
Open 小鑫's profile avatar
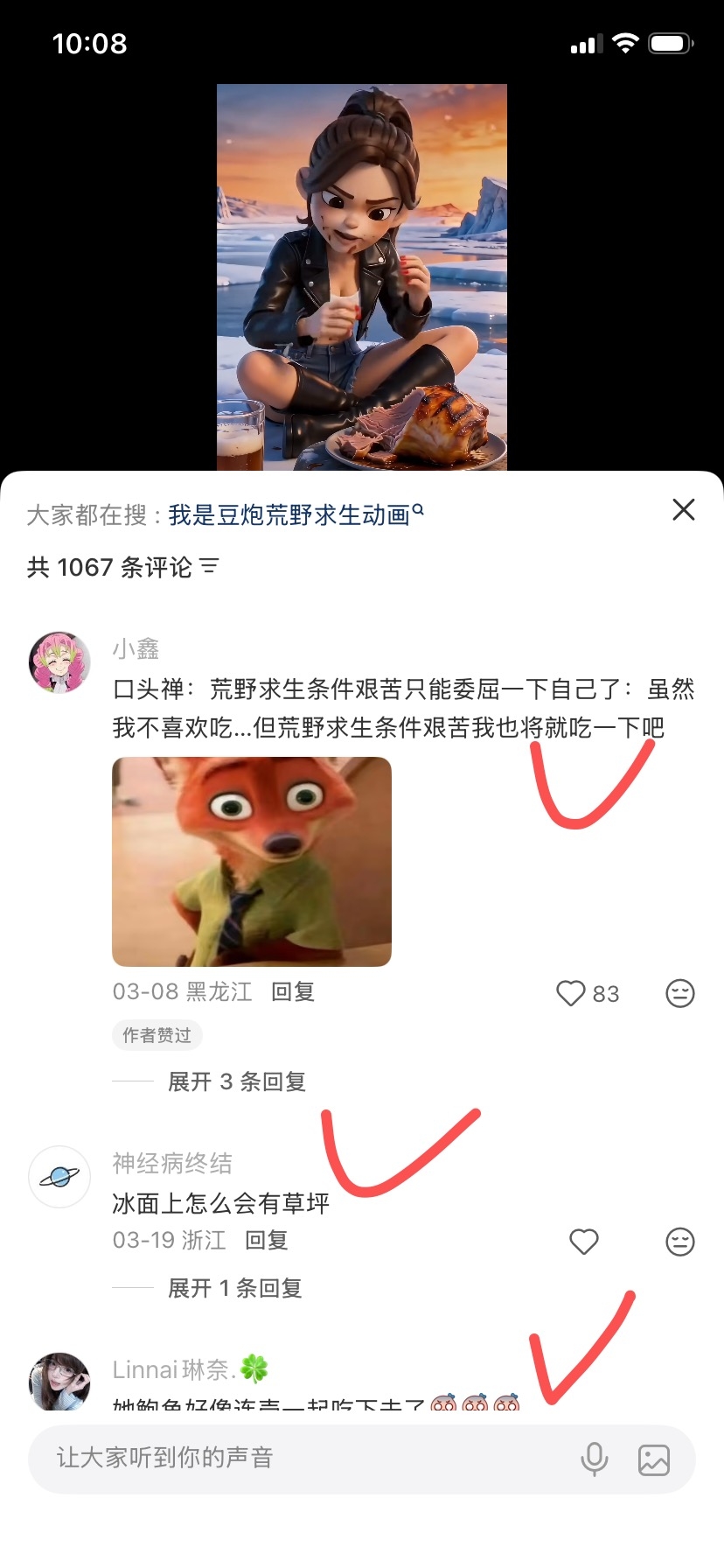click(59, 662)
